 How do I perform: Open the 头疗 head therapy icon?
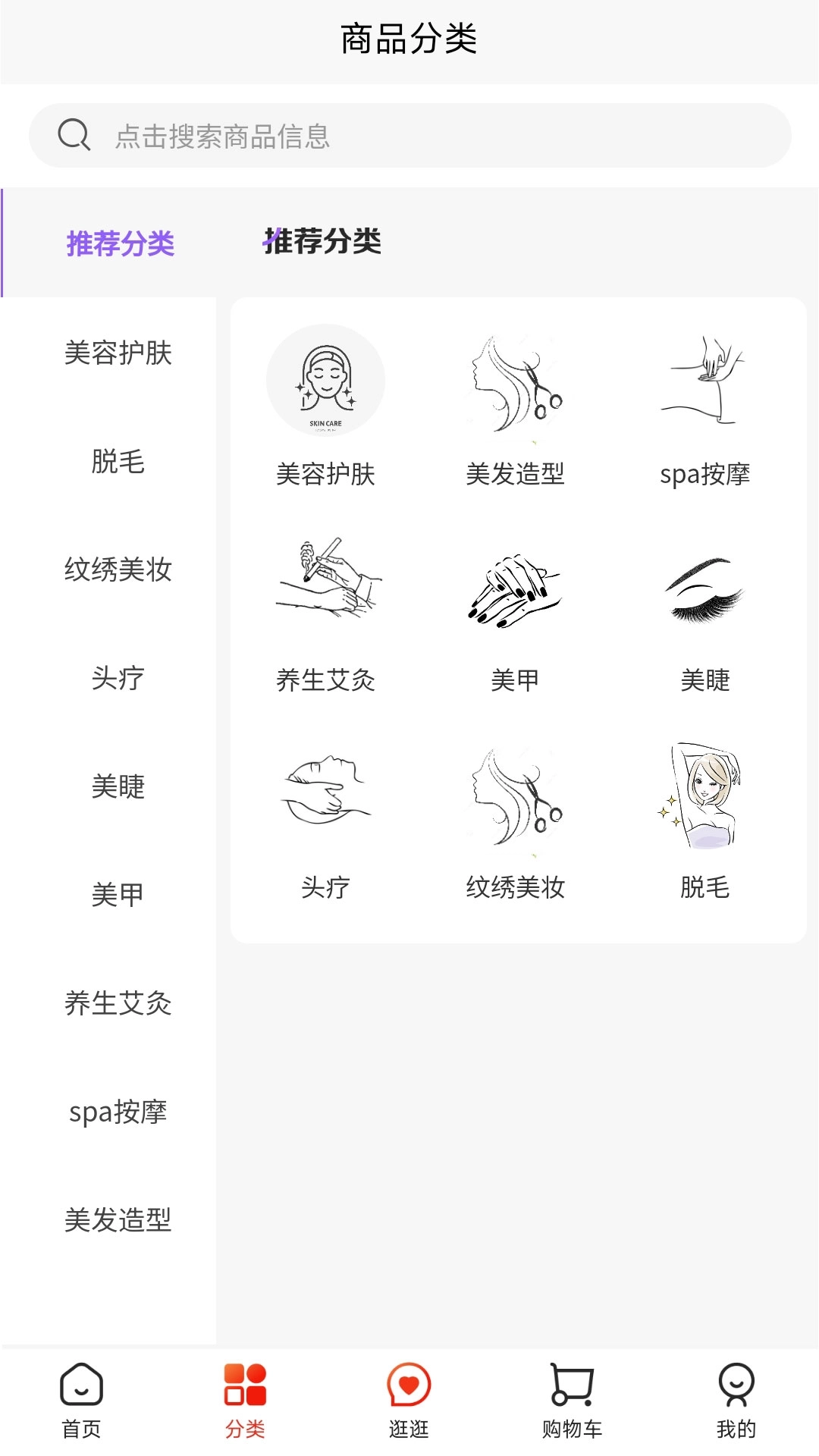click(x=326, y=796)
